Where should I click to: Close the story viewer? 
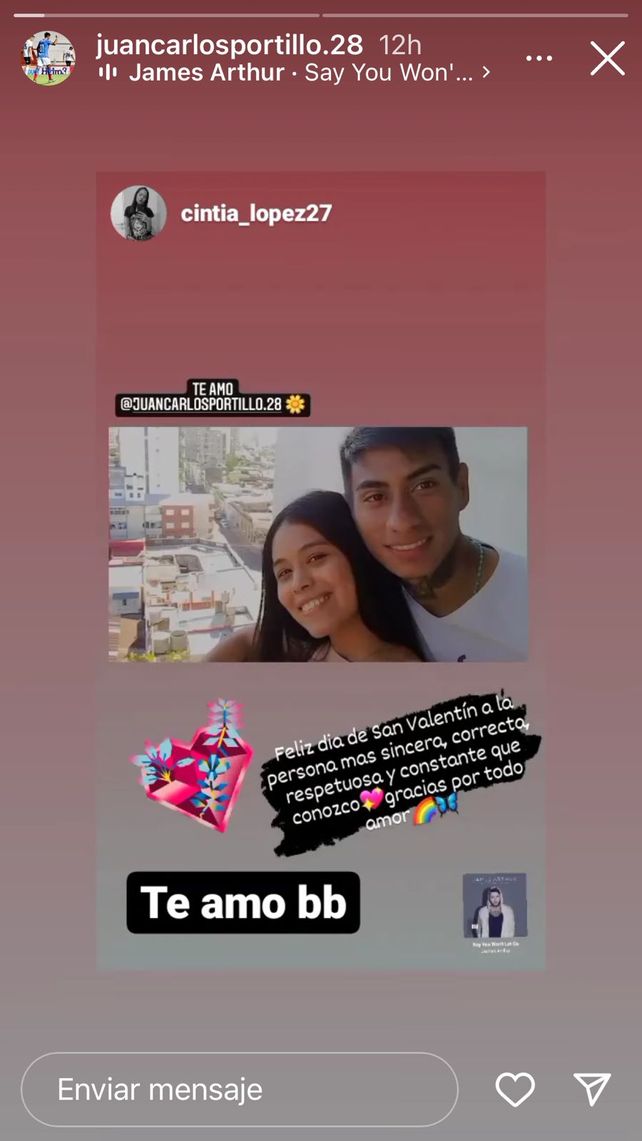click(607, 58)
